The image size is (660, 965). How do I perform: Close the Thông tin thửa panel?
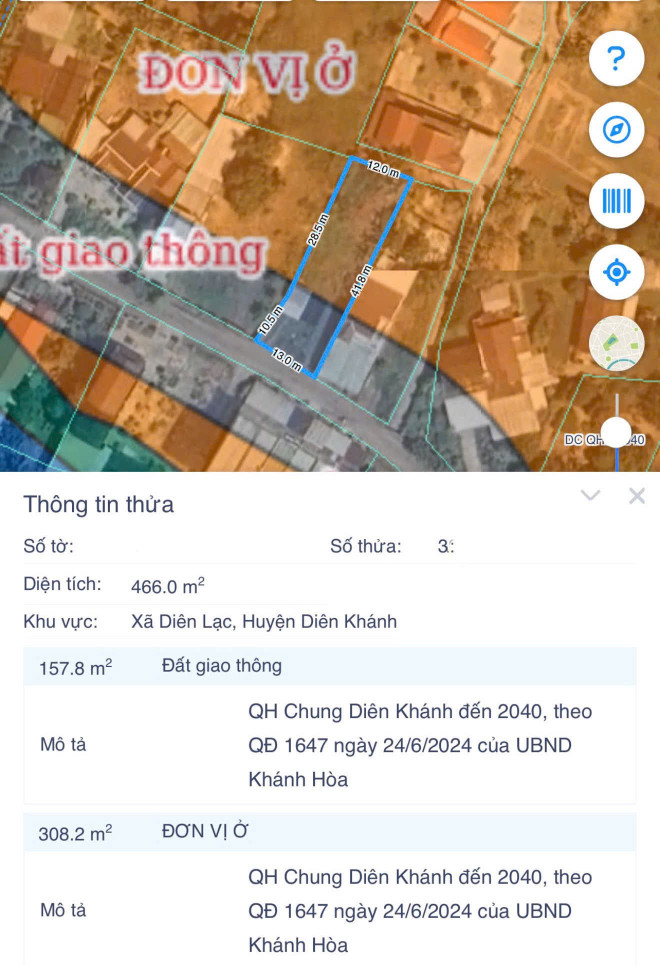coord(636,495)
